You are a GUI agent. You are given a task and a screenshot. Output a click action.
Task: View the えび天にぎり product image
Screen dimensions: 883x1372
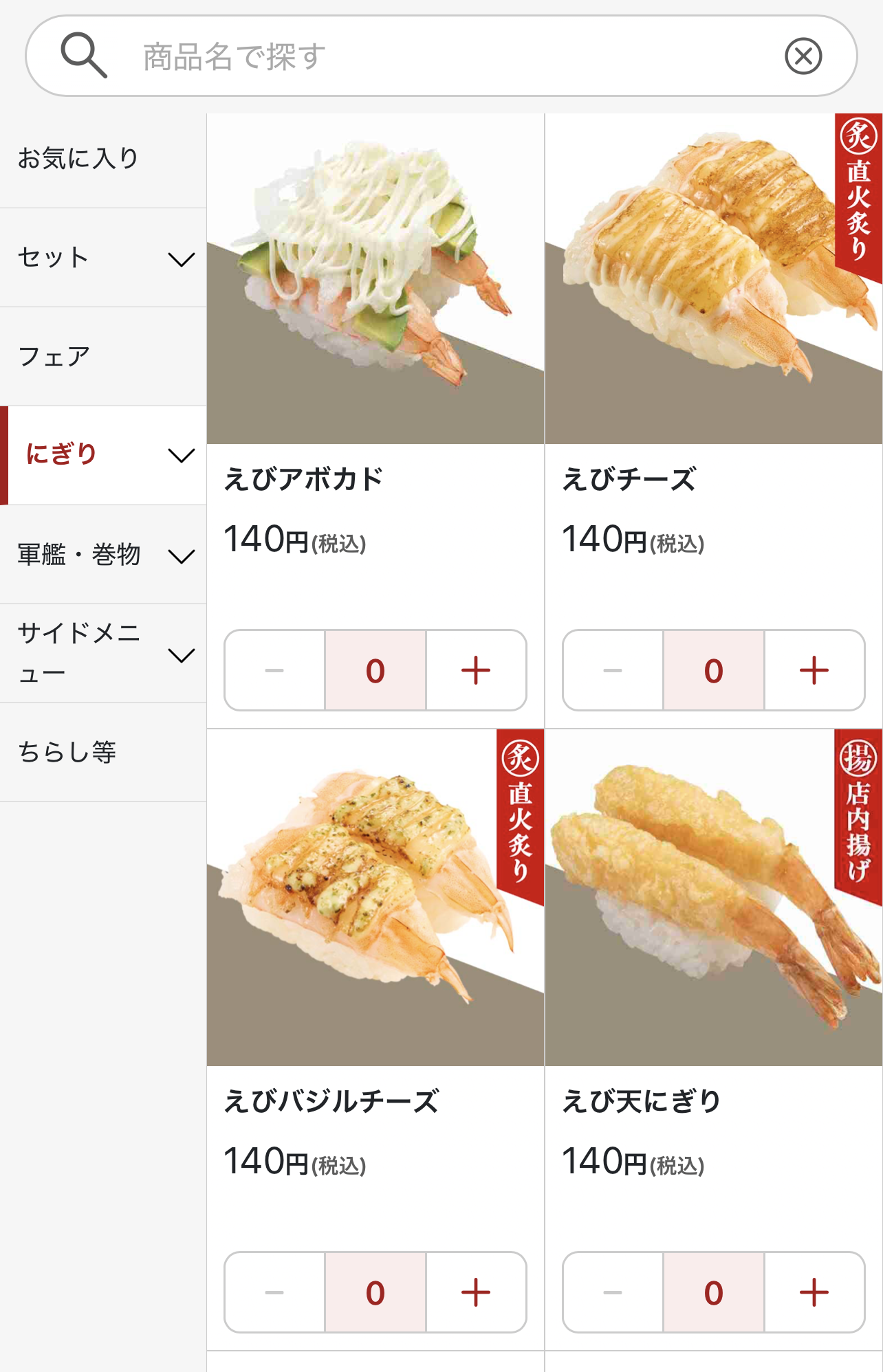click(714, 898)
